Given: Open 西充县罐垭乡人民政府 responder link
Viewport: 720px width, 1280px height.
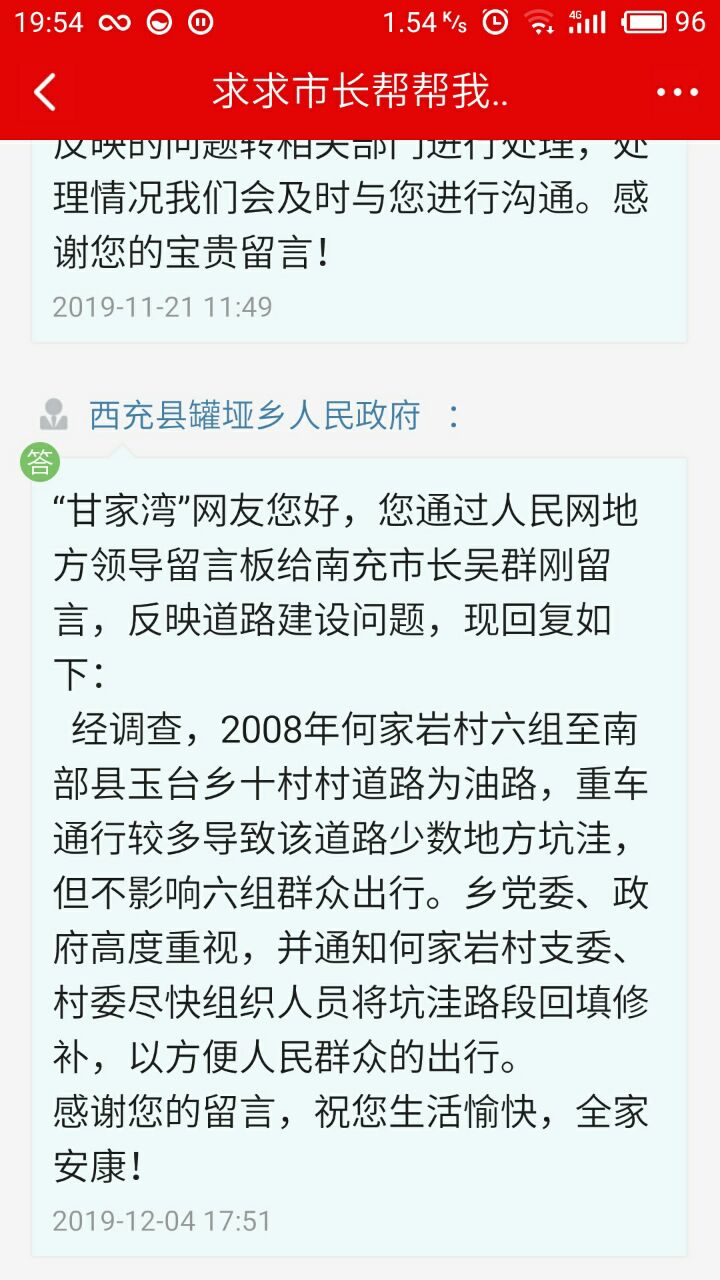Looking at the screenshot, I should point(255,415).
